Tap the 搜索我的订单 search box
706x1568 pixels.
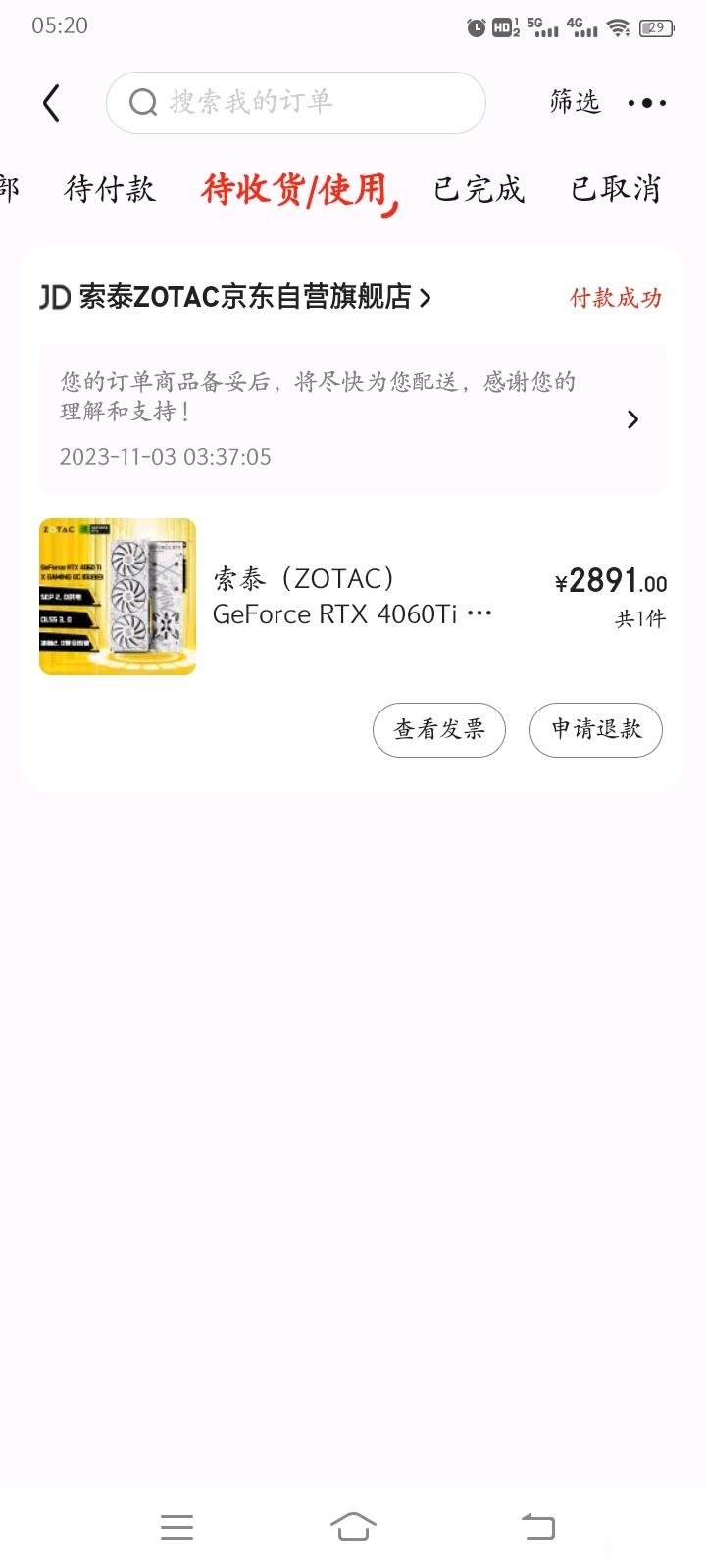tap(296, 102)
